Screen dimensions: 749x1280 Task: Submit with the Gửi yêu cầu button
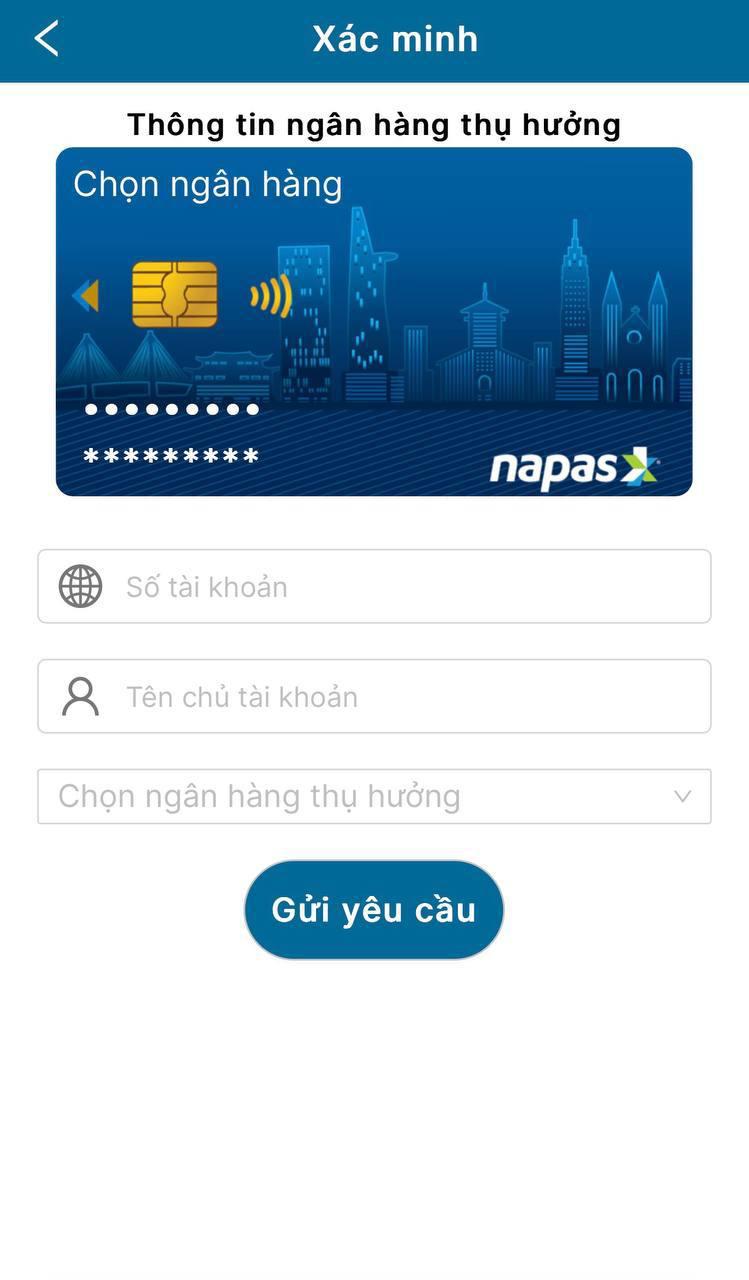tap(374, 910)
